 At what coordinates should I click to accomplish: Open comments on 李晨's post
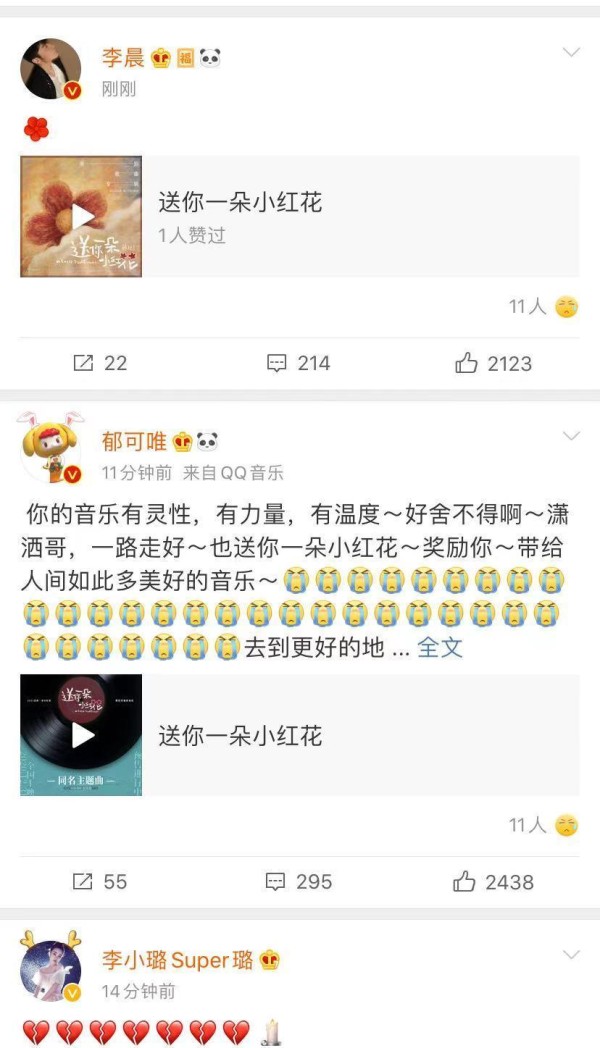point(298,363)
